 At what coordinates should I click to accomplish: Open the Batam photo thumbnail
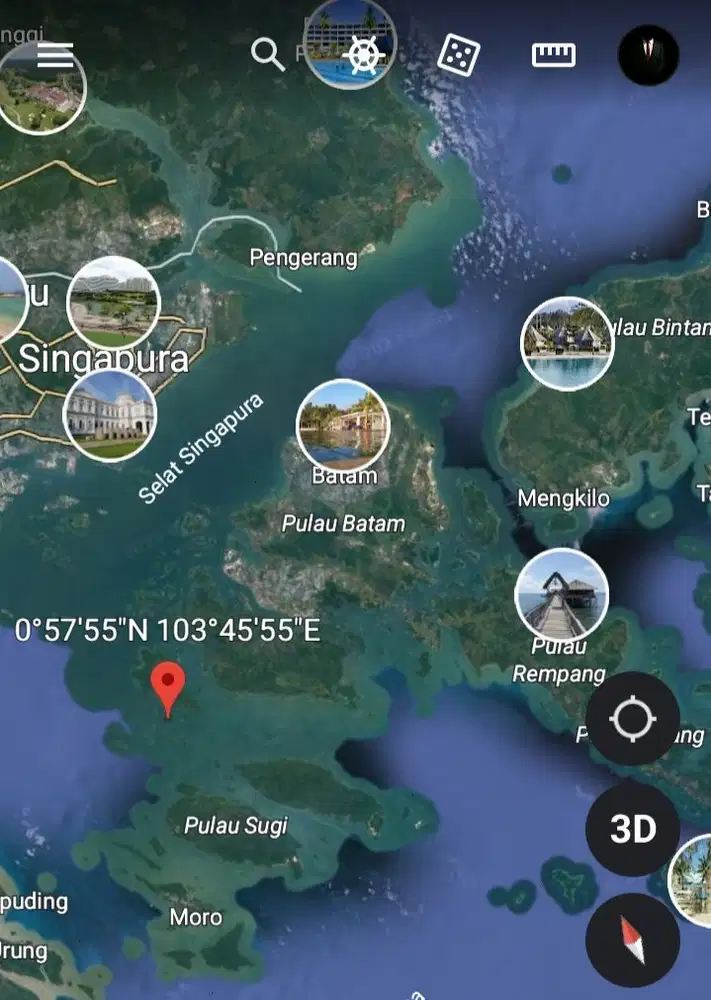[343, 424]
